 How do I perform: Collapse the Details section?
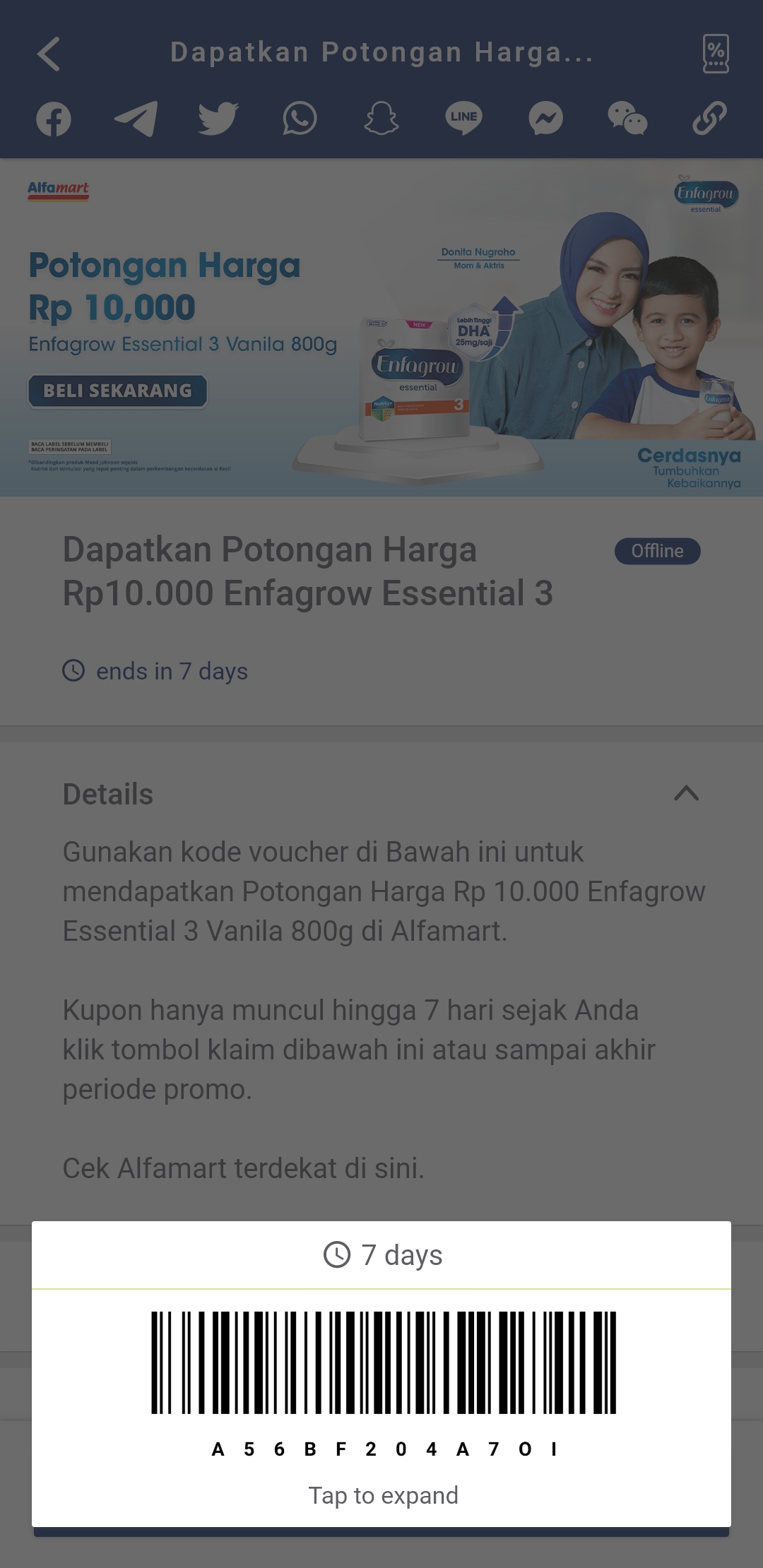[x=686, y=794]
